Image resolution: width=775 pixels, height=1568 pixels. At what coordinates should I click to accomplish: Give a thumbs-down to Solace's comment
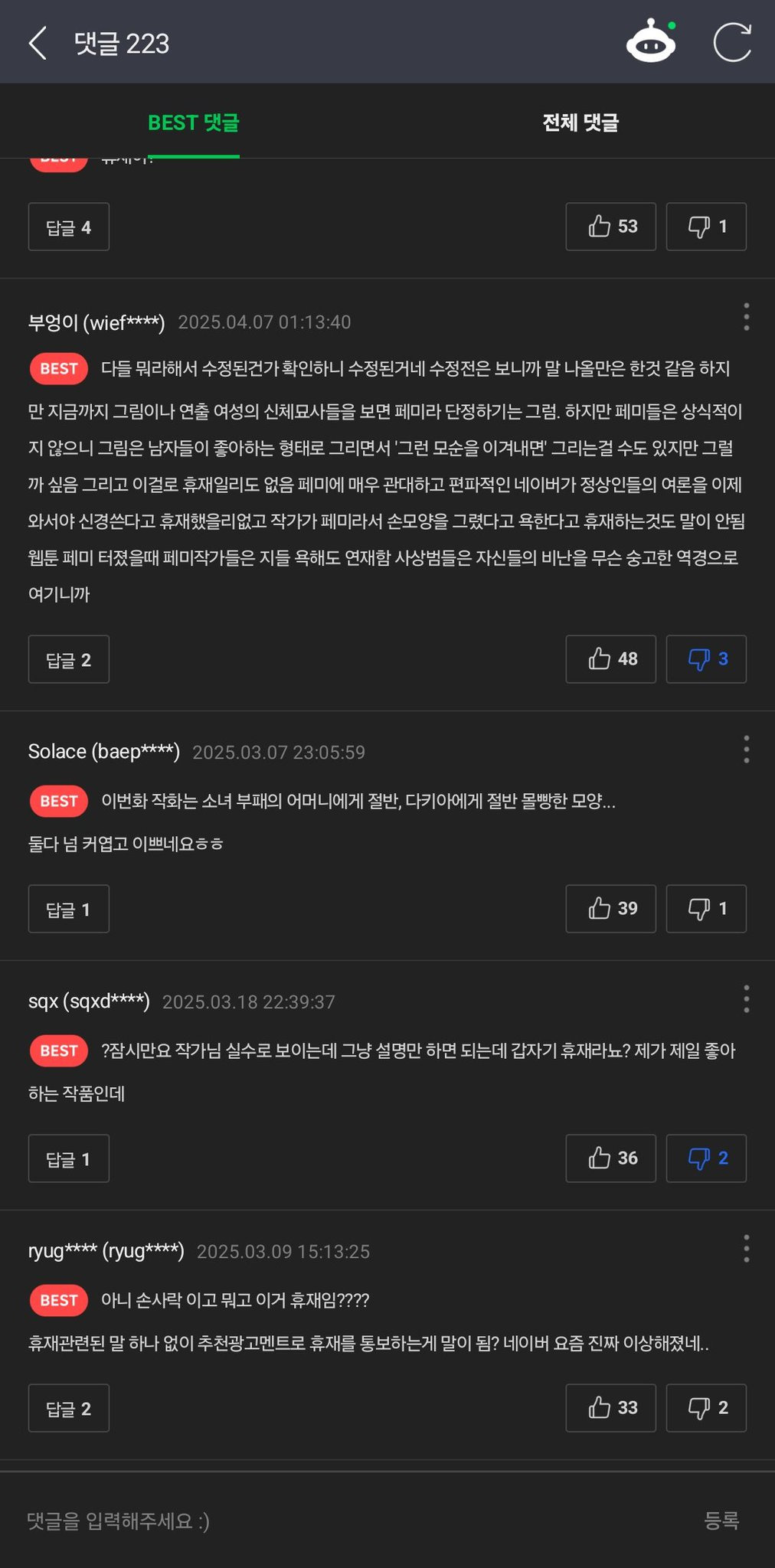click(705, 909)
